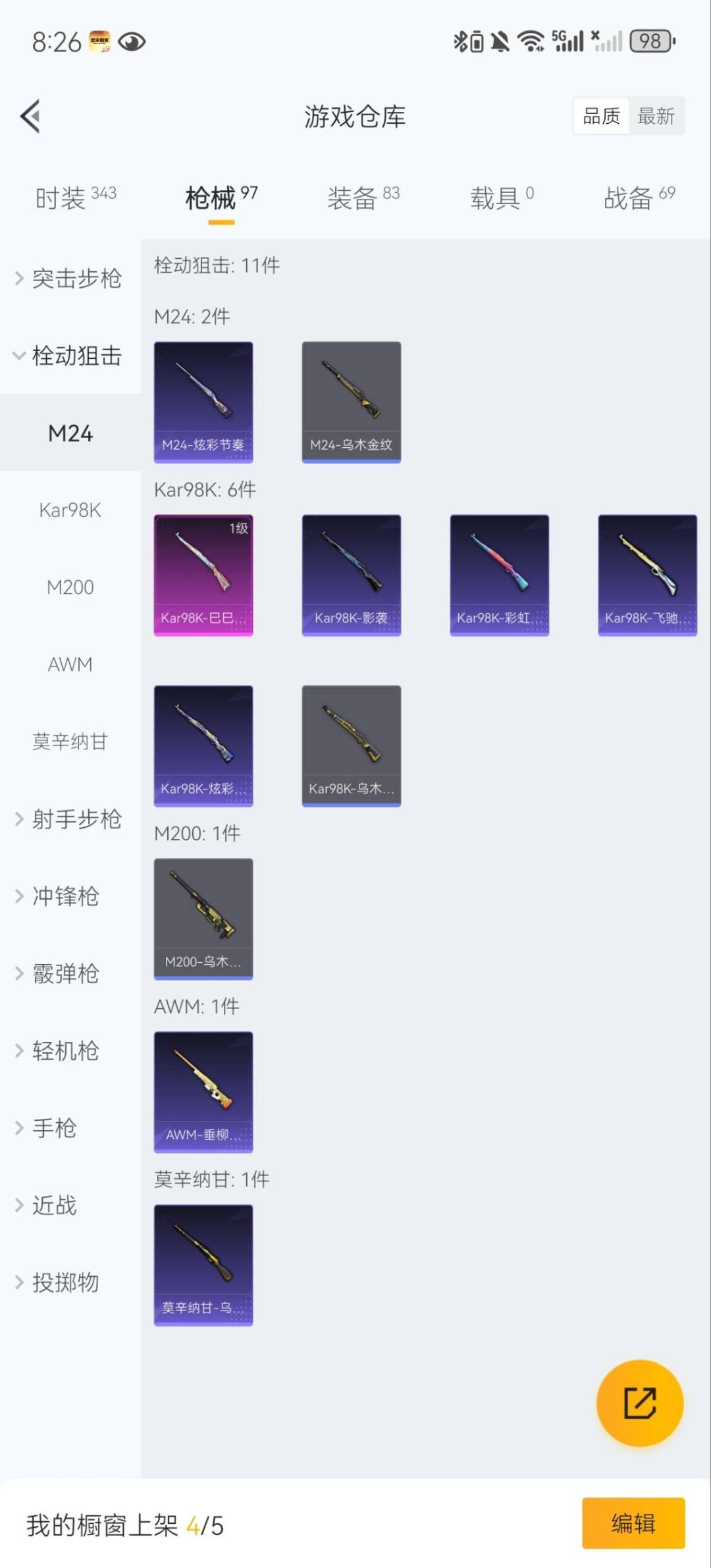
Task: Open the 莫辛纳甘-乌 skin card
Action: click(203, 1265)
